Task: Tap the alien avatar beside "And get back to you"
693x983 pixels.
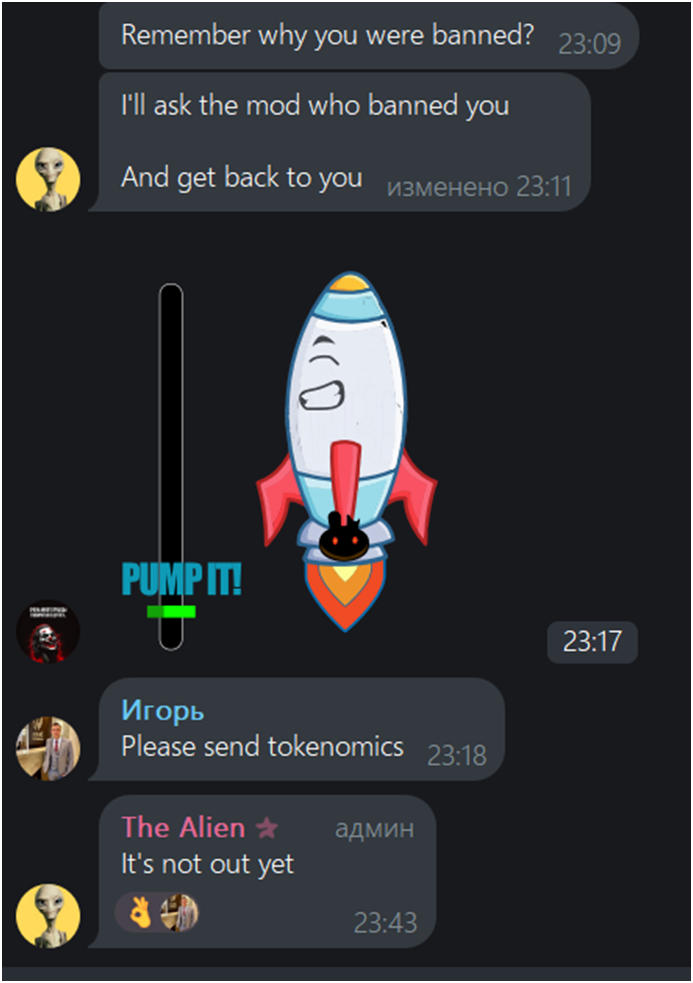Action: tap(47, 179)
